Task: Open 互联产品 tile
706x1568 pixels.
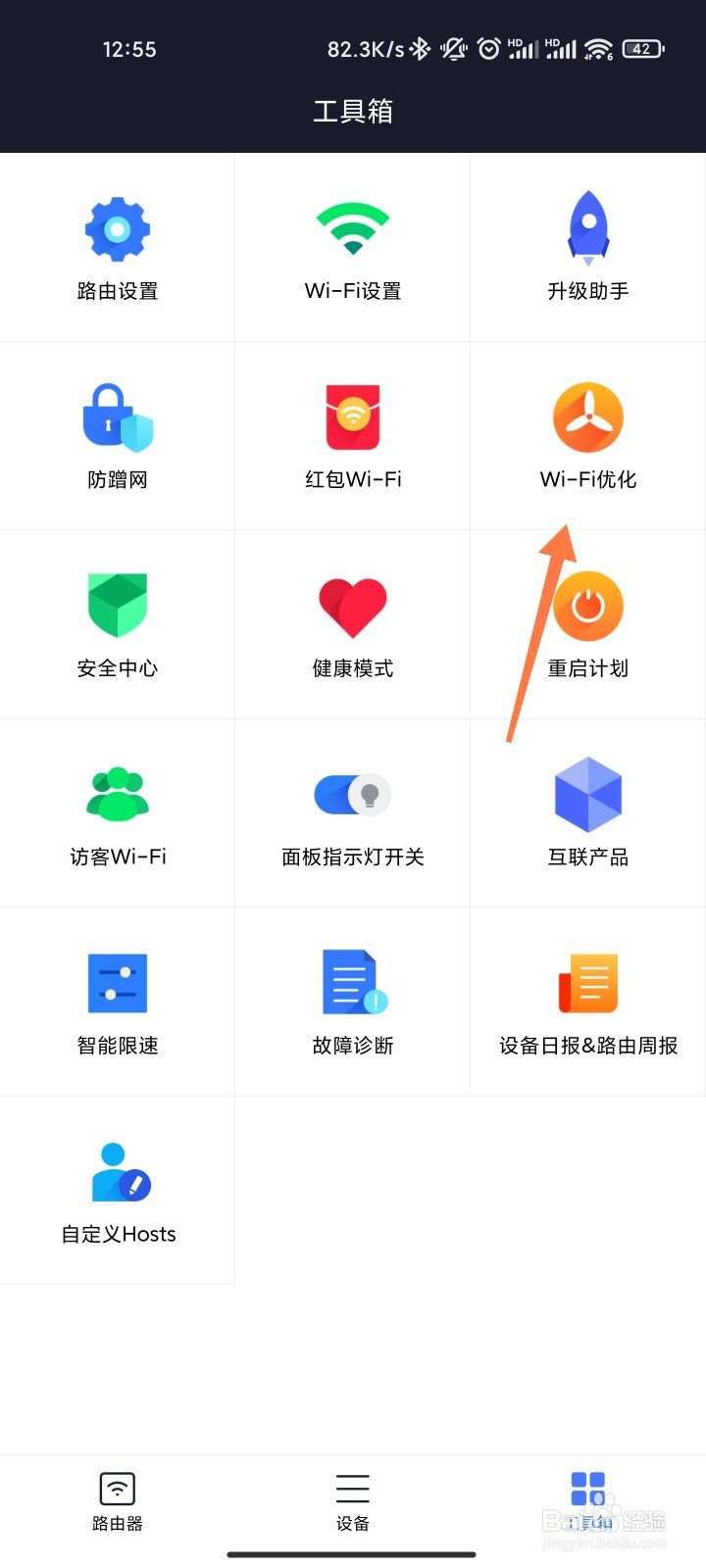Action: pos(588,812)
